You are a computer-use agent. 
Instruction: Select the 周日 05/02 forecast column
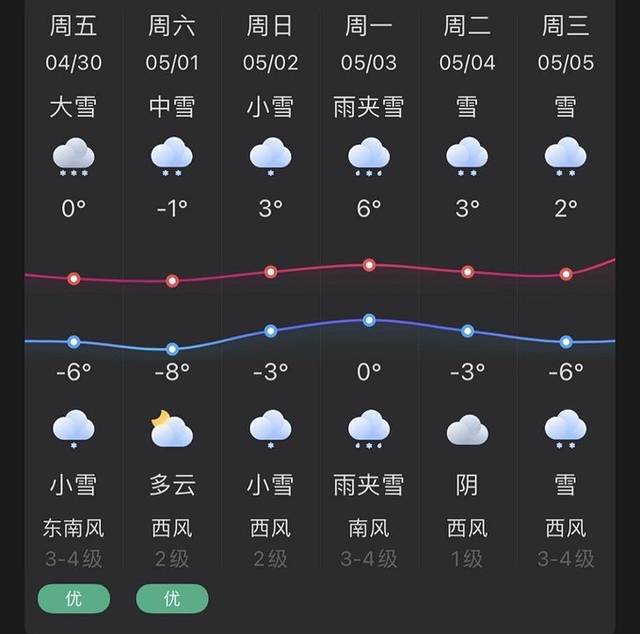point(270,44)
